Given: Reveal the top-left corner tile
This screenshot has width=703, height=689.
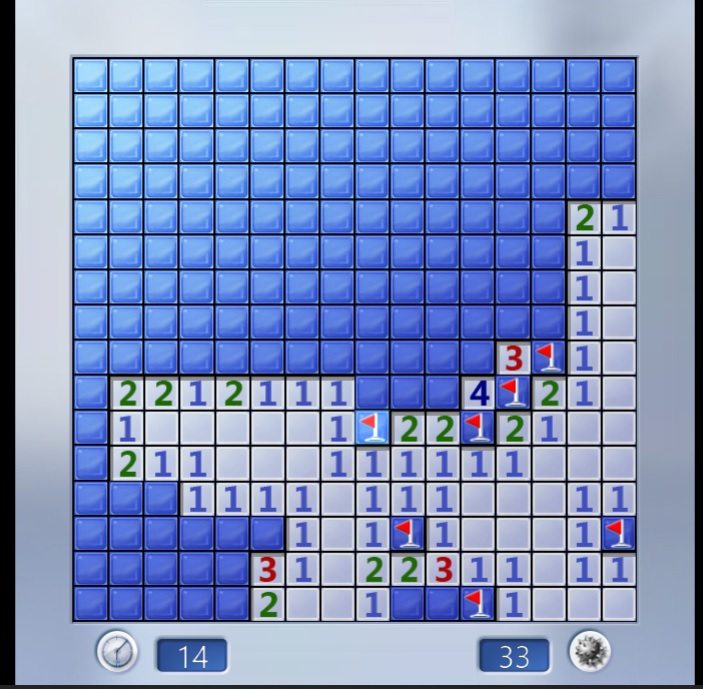Looking at the screenshot, I should (x=91, y=75).
